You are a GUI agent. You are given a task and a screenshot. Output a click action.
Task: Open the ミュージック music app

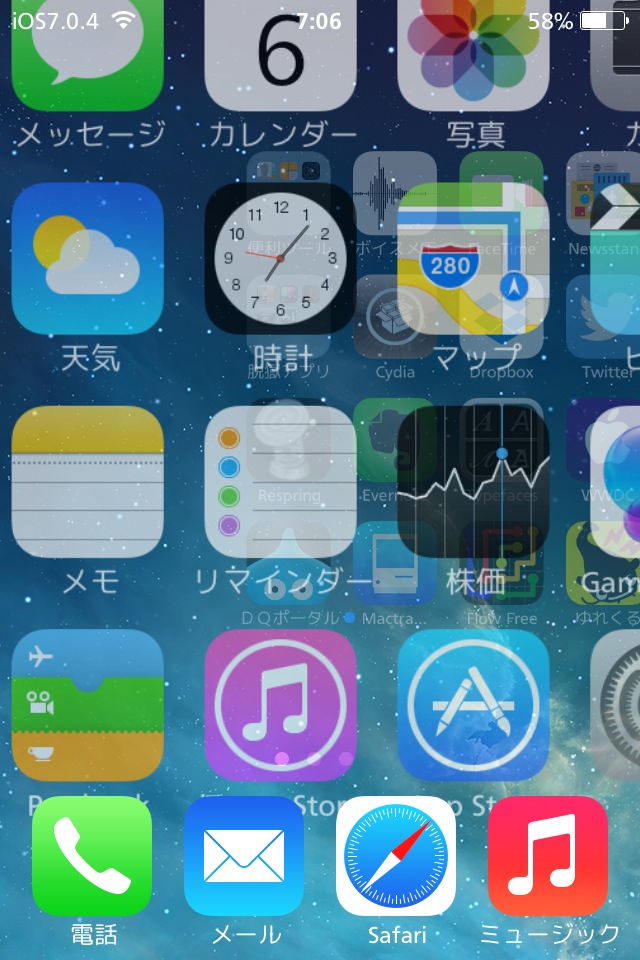[548, 856]
